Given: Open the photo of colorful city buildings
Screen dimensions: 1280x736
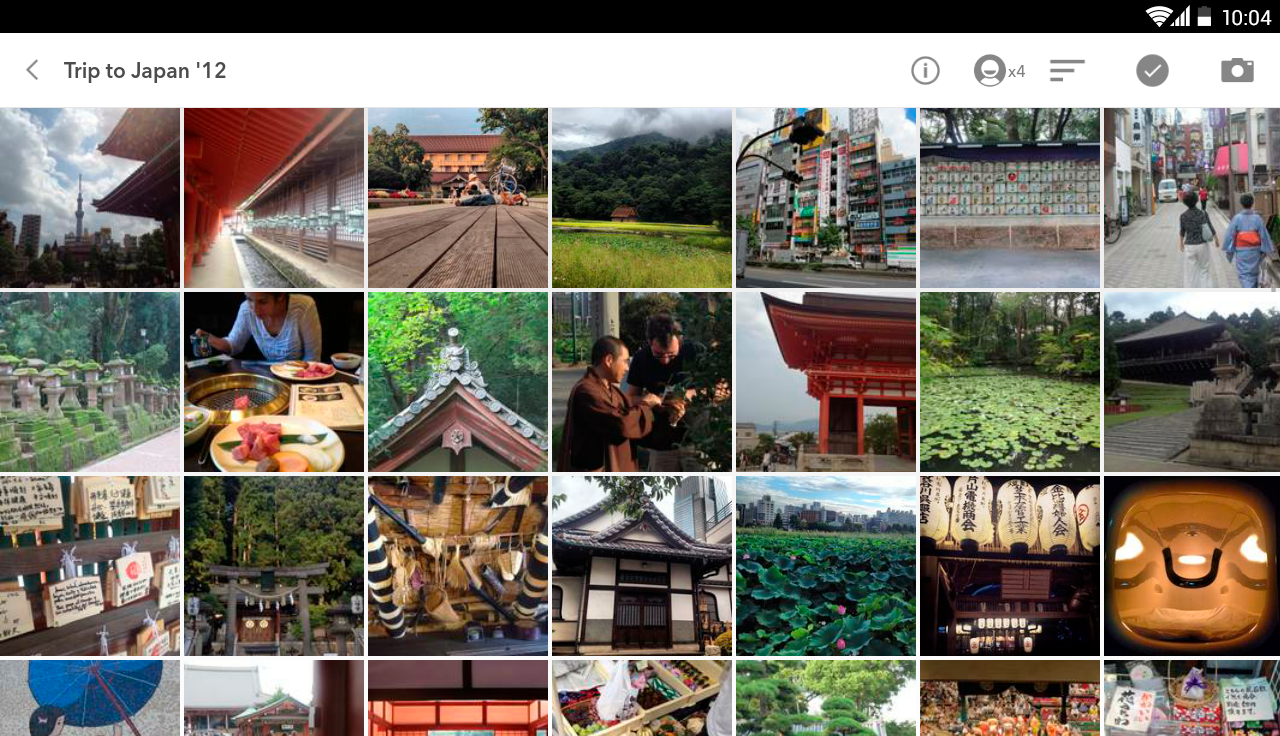Looking at the screenshot, I should click(x=826, y=198).
